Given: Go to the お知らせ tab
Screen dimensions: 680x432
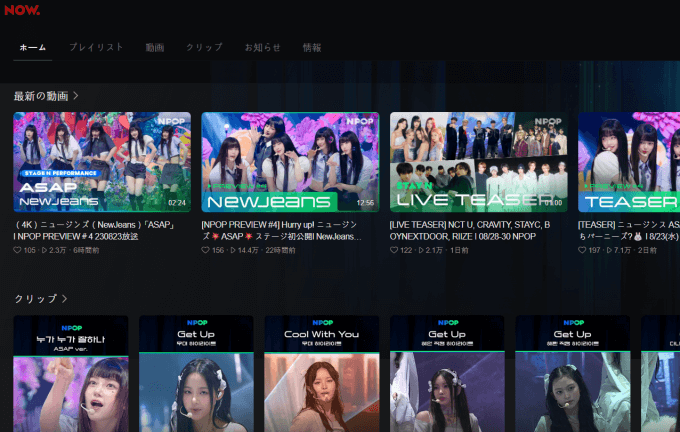Looking at the screenshot, I should pos(262,47).
